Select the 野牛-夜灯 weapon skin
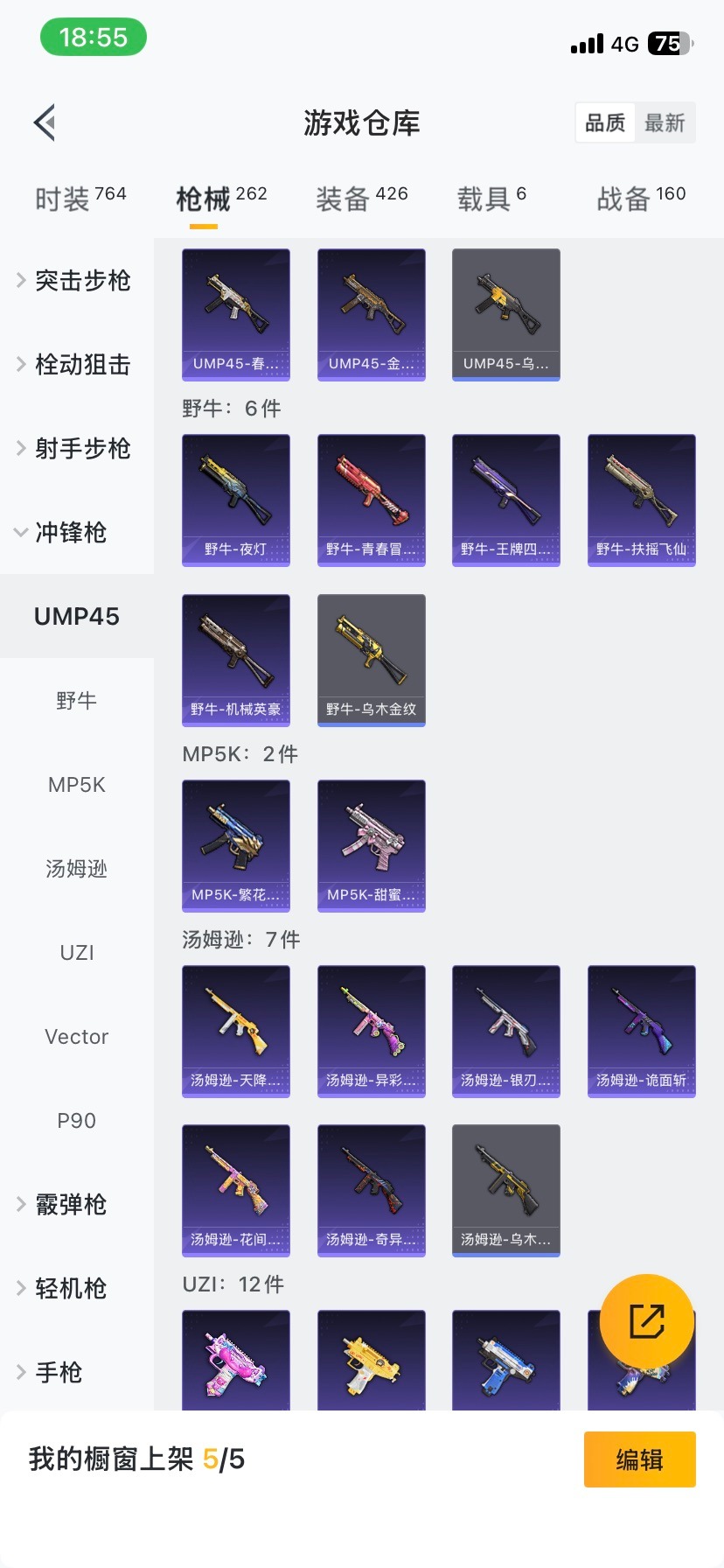The image size is (724, 1568). coord(235,500)
